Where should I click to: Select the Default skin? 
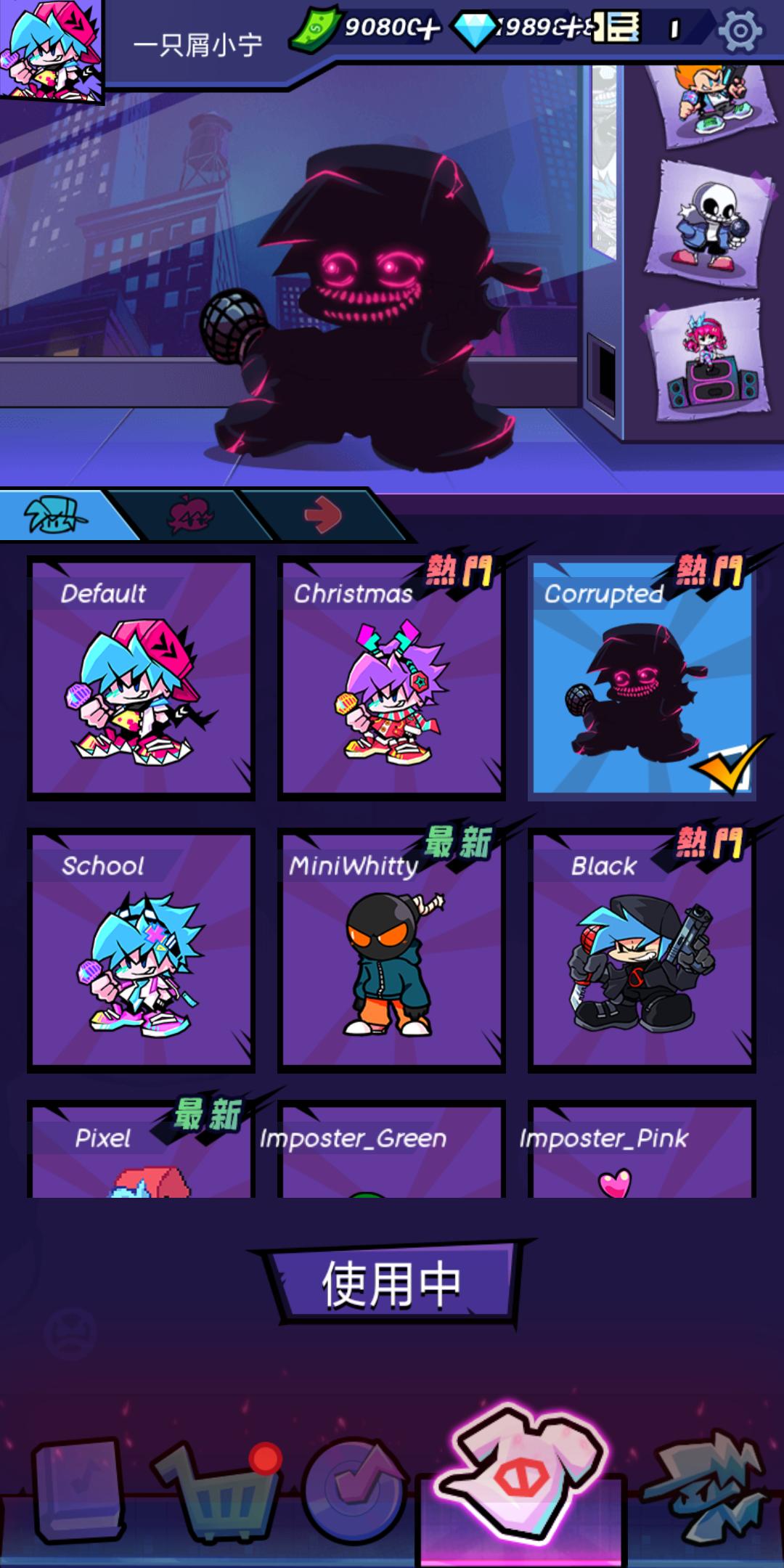coord(141,679)
